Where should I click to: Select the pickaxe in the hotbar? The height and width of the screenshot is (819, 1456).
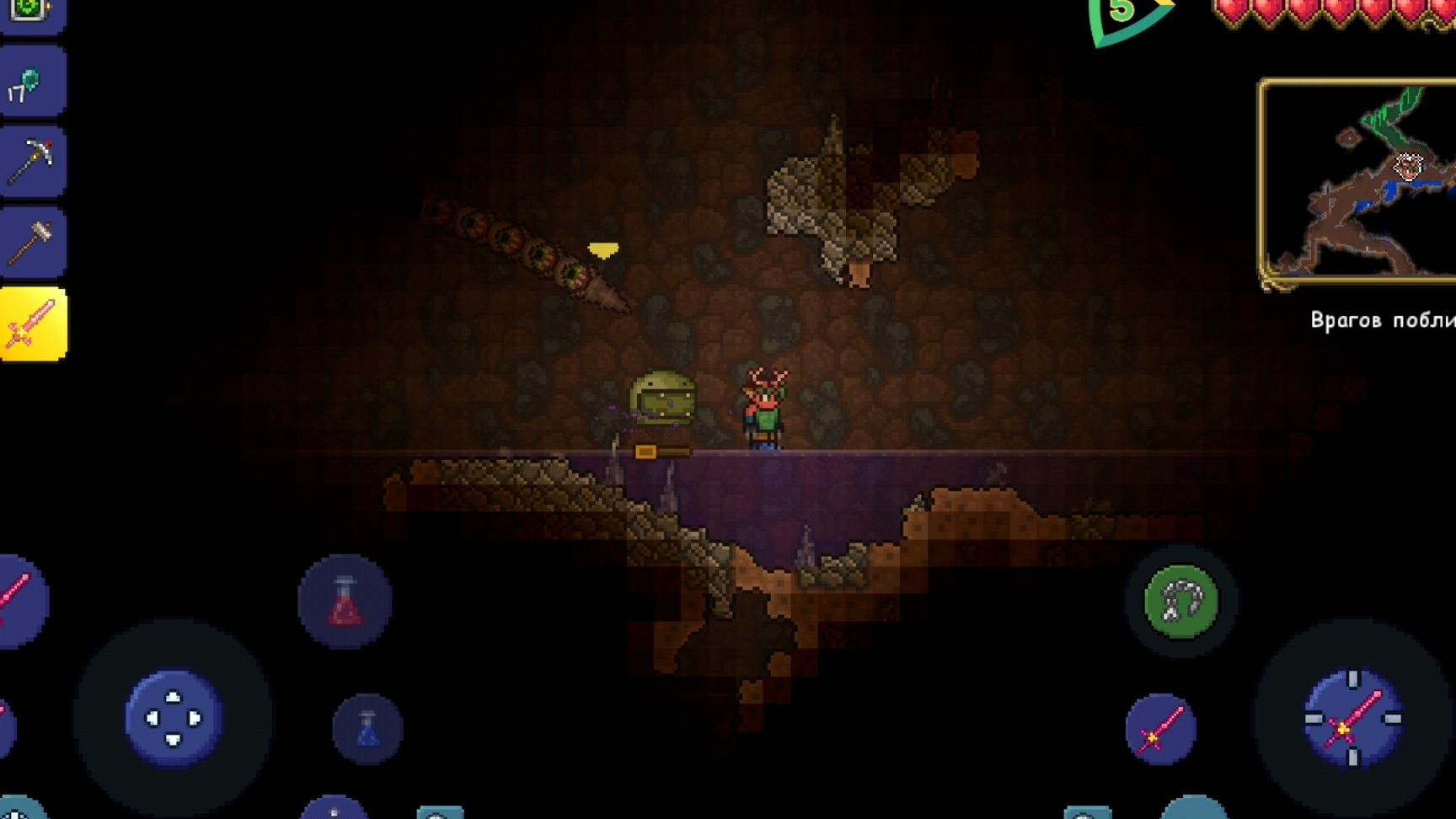[32, 162]
